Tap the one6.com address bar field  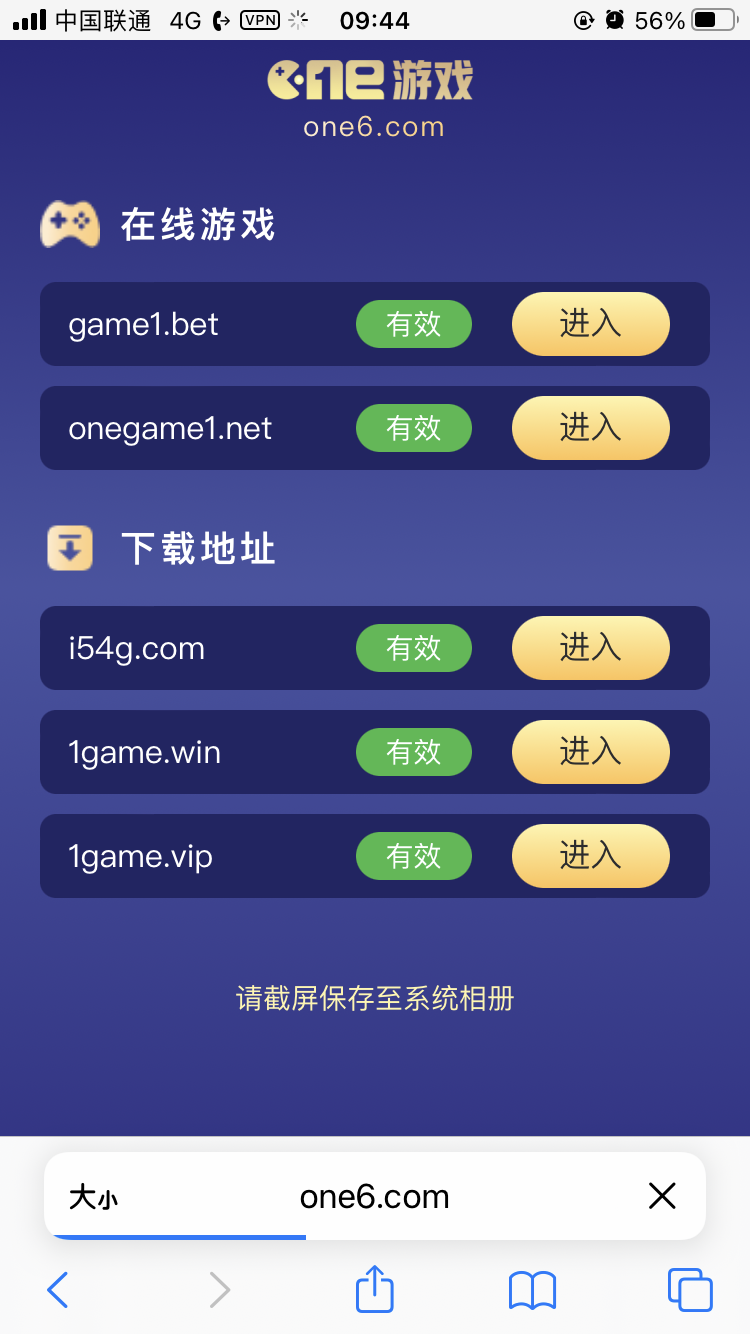tap(374, 1196)
